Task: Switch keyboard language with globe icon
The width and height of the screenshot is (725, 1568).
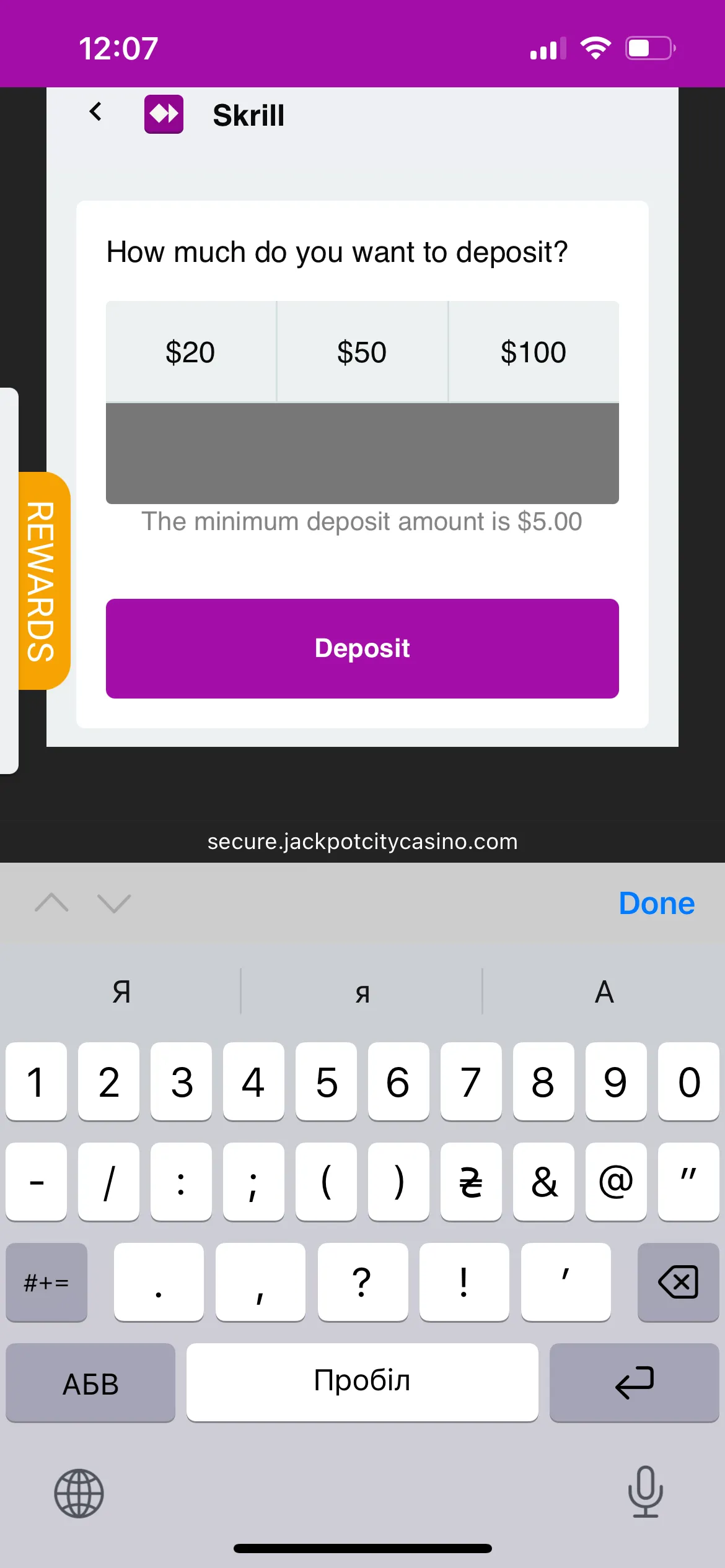Action: click(79, 1493)
